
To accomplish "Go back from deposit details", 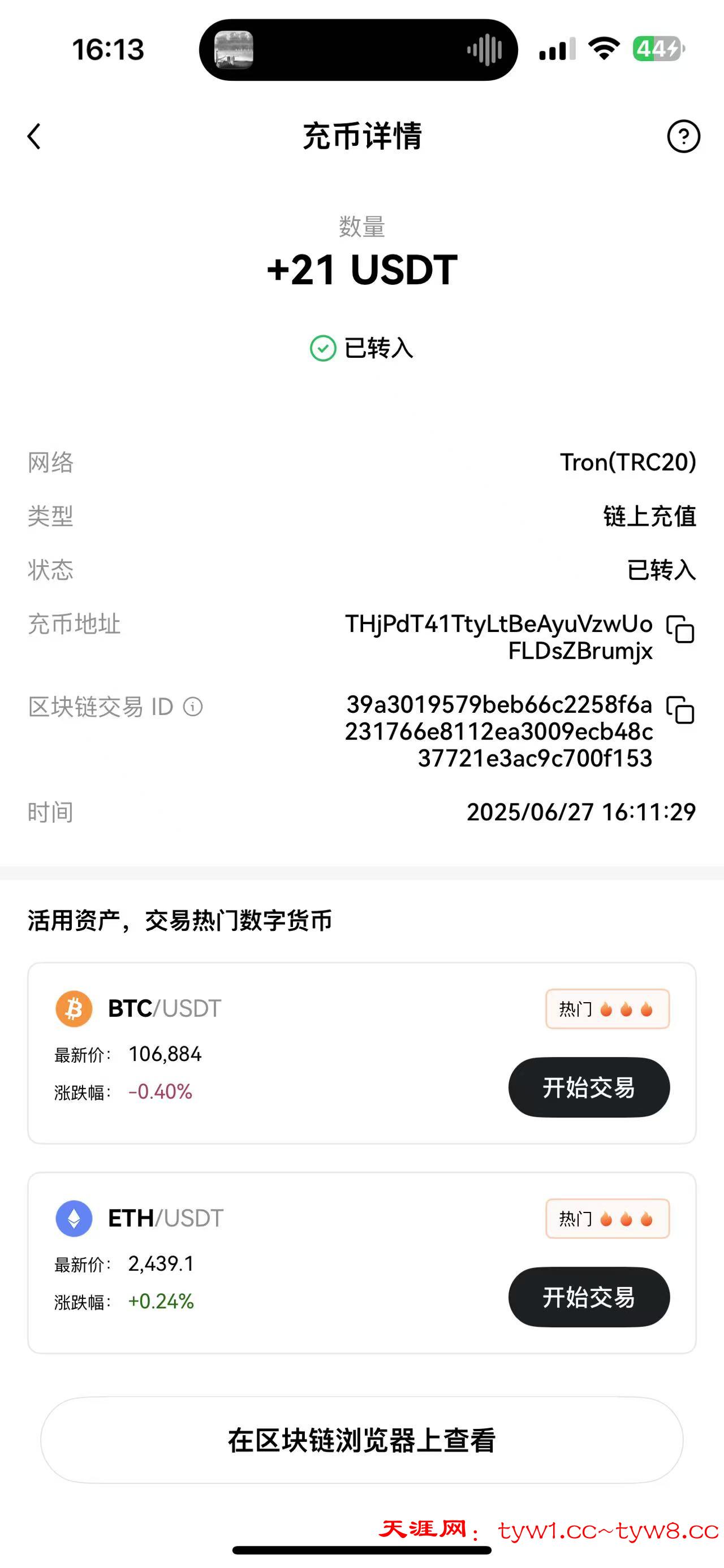I will click(35, 136).
